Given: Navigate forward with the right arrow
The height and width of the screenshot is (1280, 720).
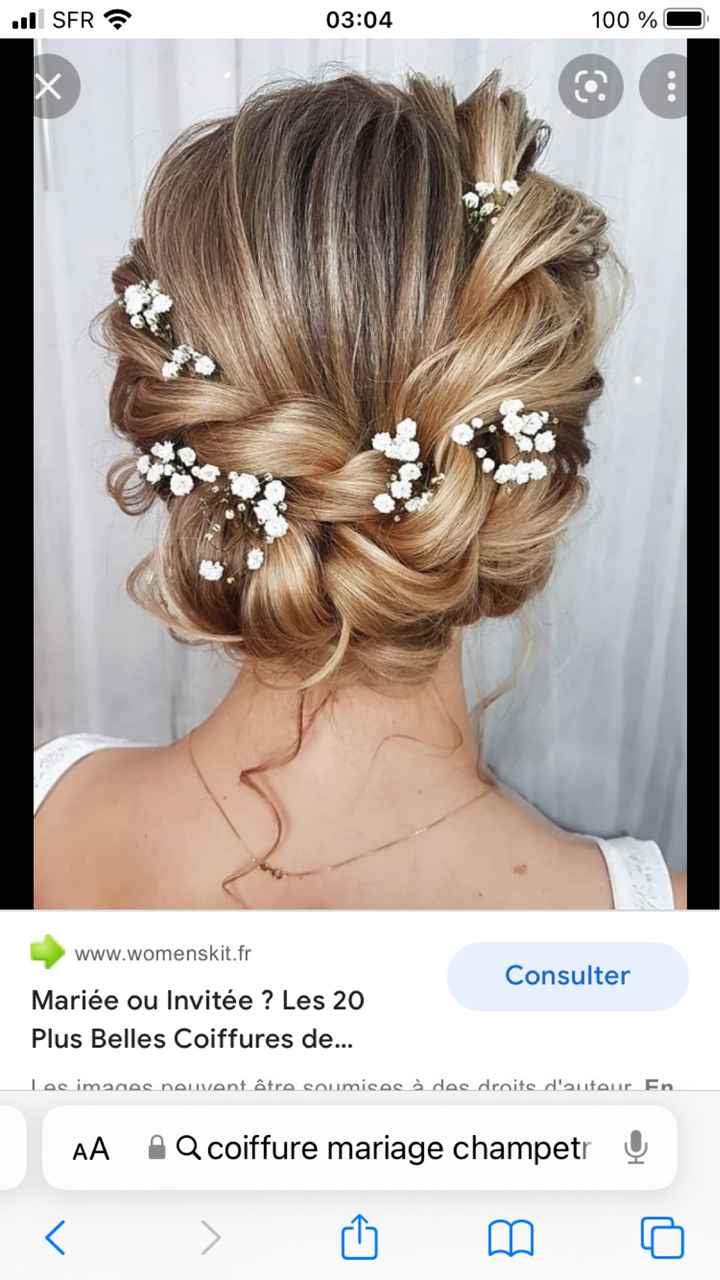Looking at the screenshot, I should pyautogui.click(x=210, y=1238).
